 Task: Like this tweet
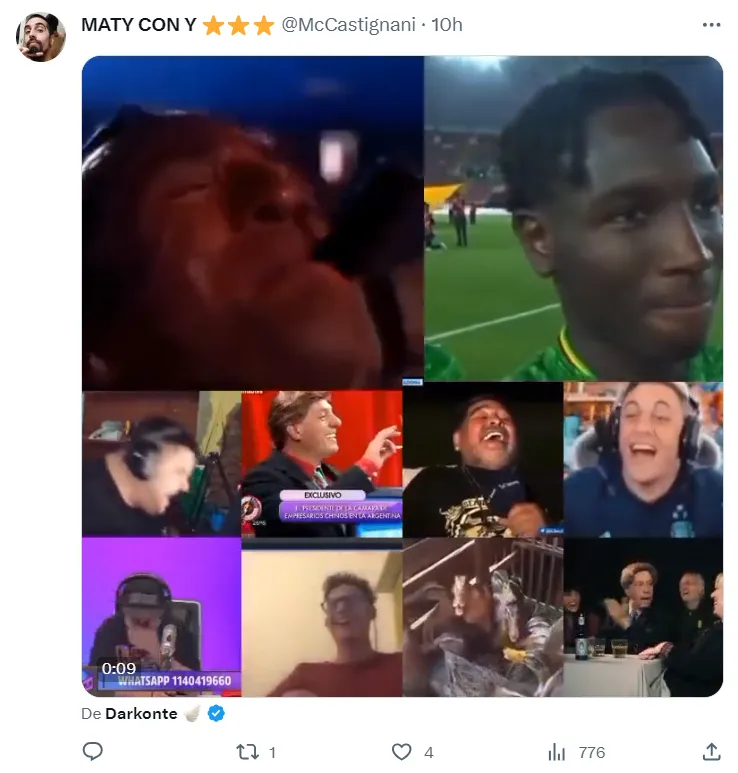click(401, 751)
